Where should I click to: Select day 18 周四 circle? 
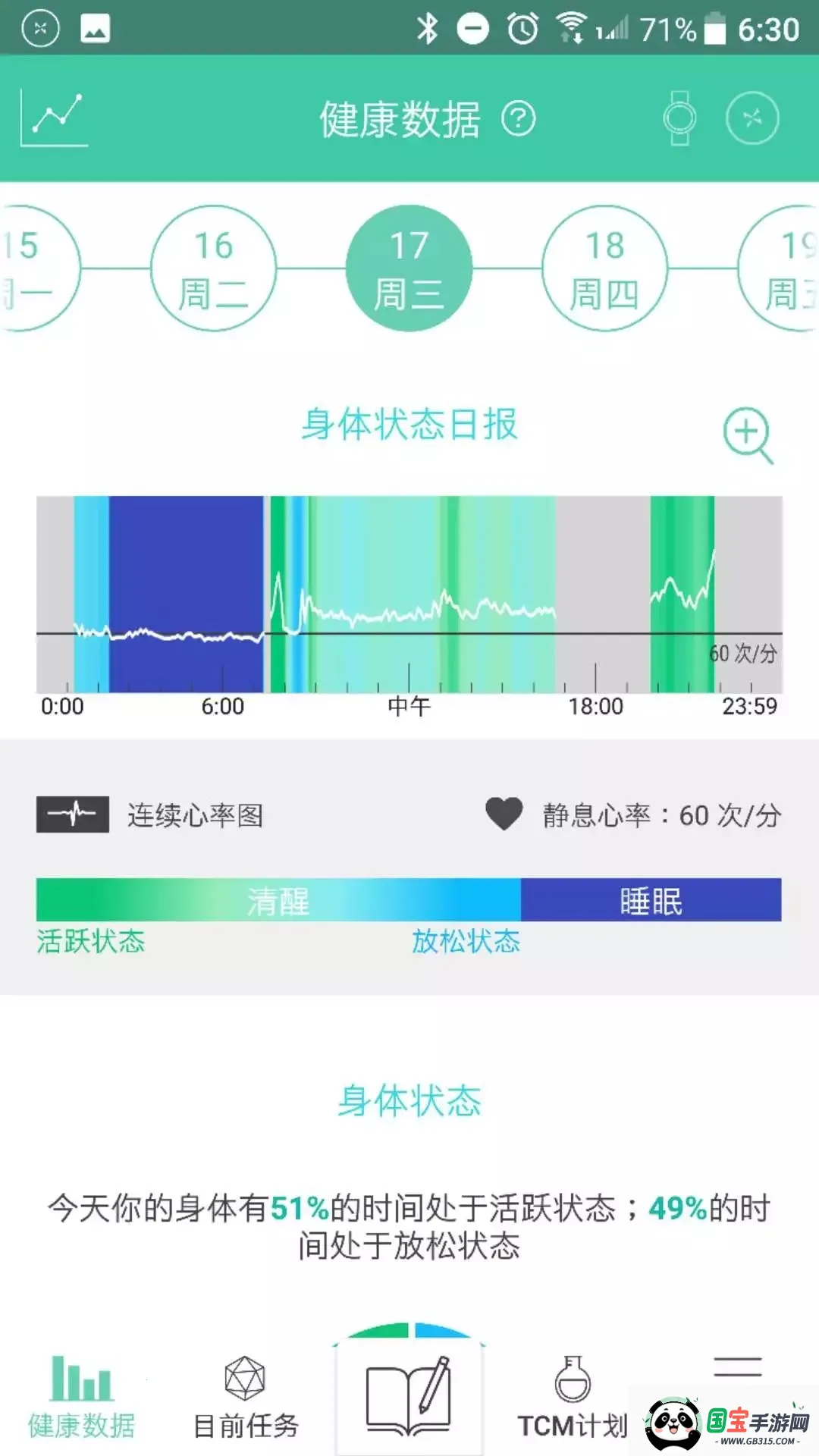[603, 268]
